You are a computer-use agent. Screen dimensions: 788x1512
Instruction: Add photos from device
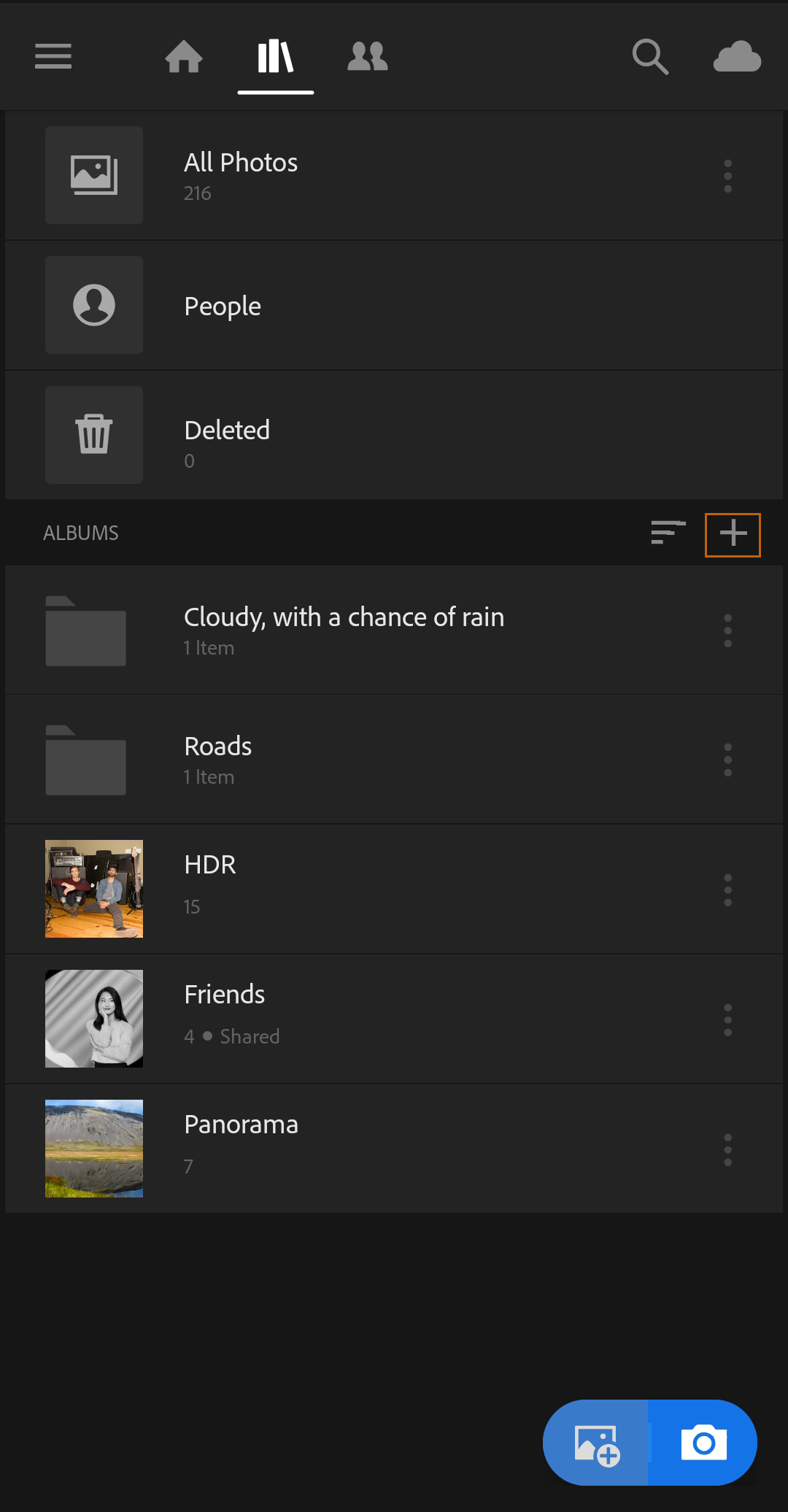coord(596,1443)
